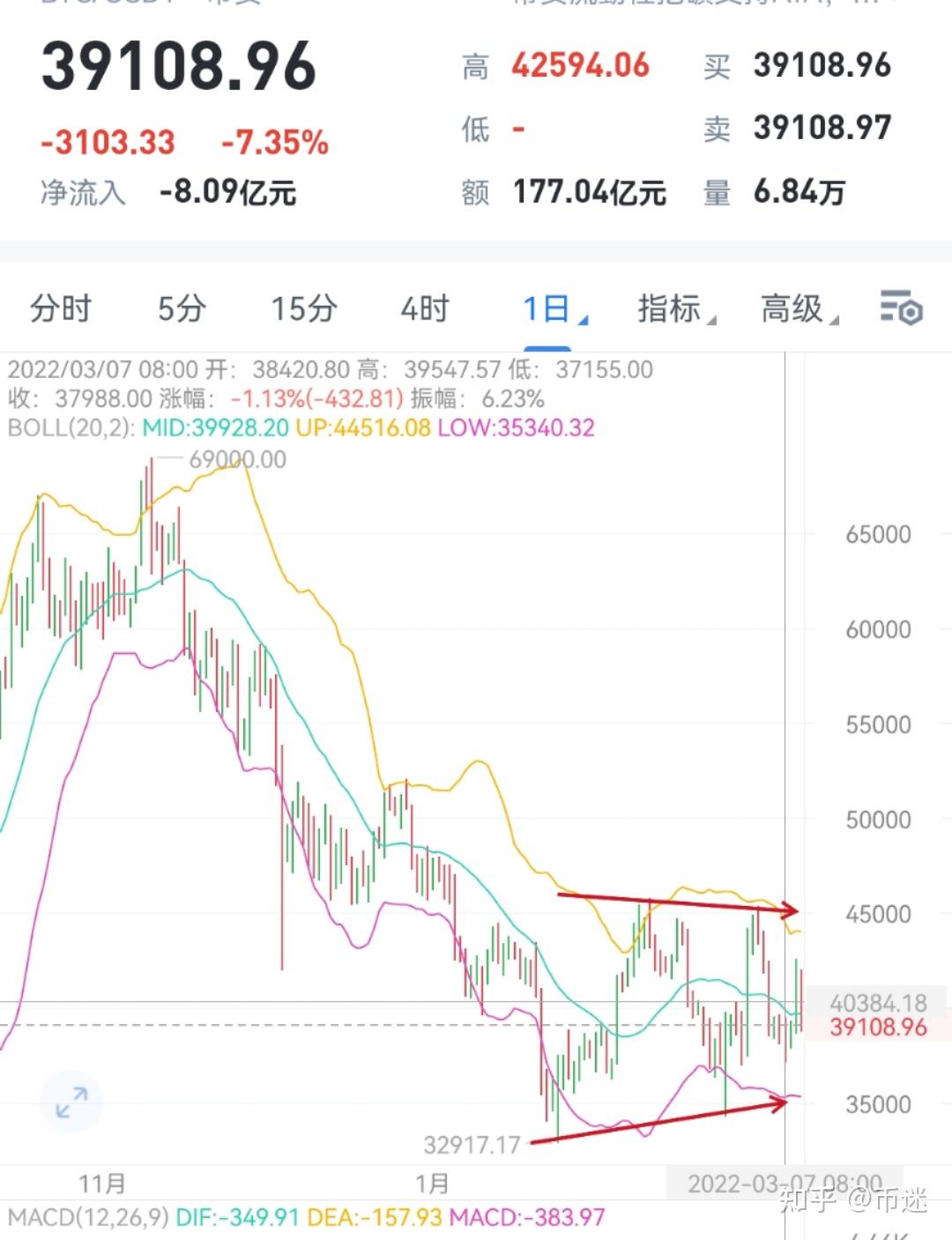Viewport: 952px width, 1240px height.
Task: Select the 5分 timeframe
Action: point(182,309)
